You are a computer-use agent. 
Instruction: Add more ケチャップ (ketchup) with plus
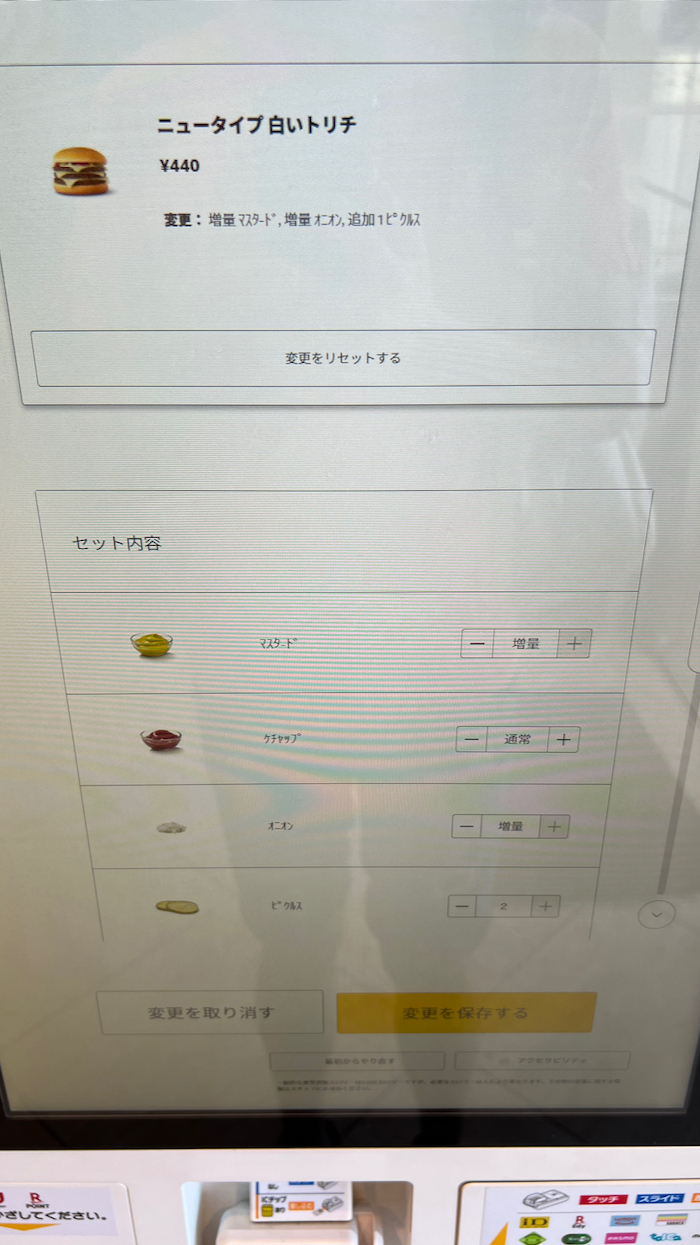coord(564,740)
